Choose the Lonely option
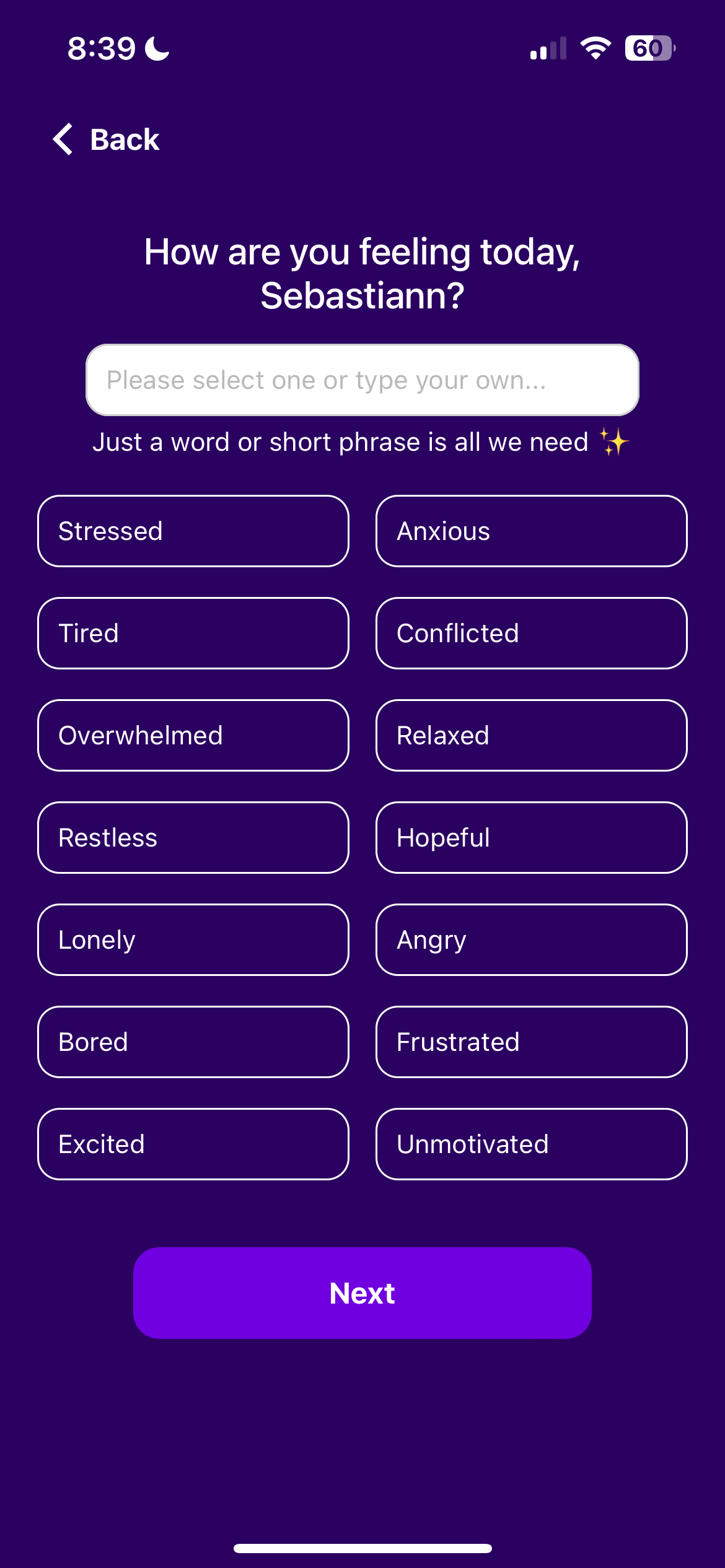 [x=193, y=939]
